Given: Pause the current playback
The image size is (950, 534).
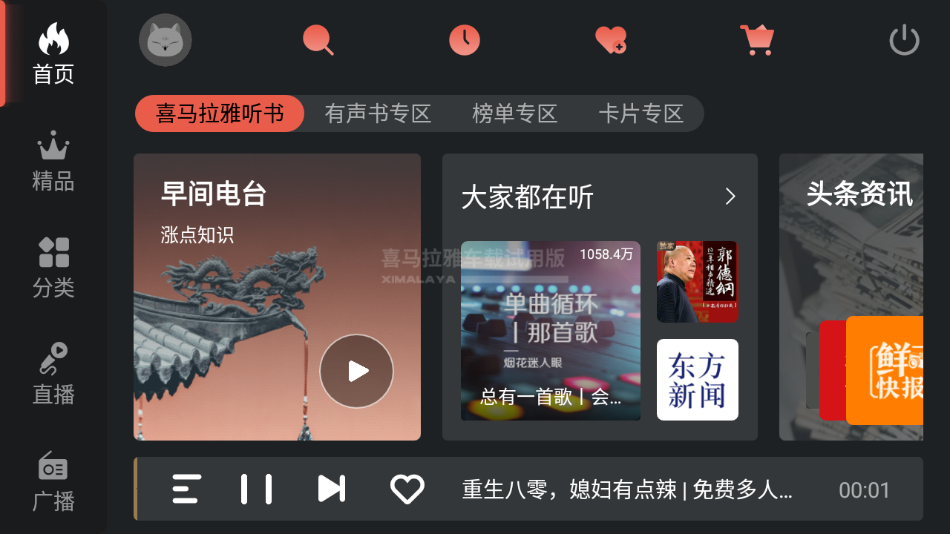Looking at the screenshot, I should pyautogui.click(x=256, y=489).
